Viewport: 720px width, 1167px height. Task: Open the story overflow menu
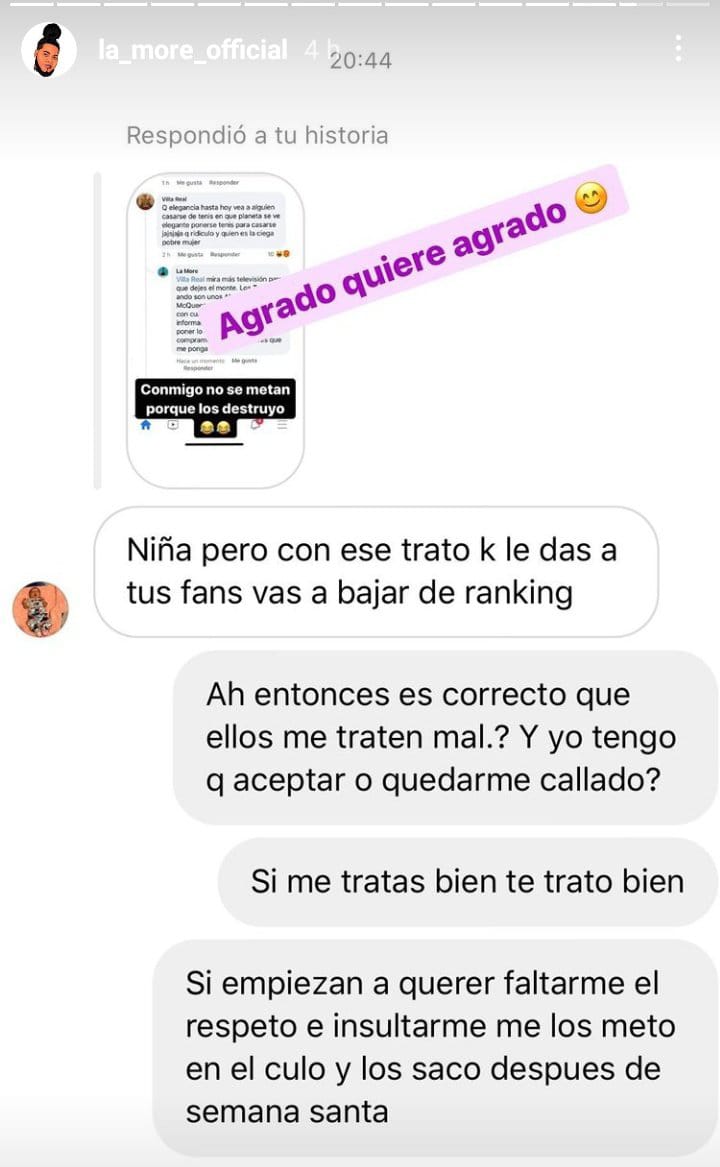(679, 47)
